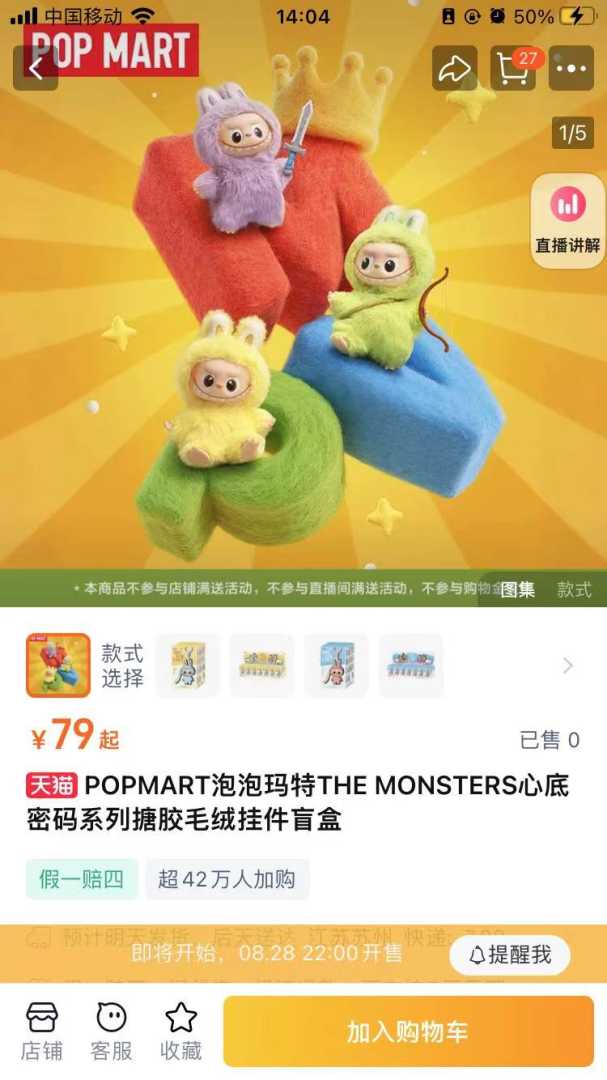The width and height of the screenshot is (607, 1080).
Task: Add product to 收藏 favorites
Action: pos(181,1032)
